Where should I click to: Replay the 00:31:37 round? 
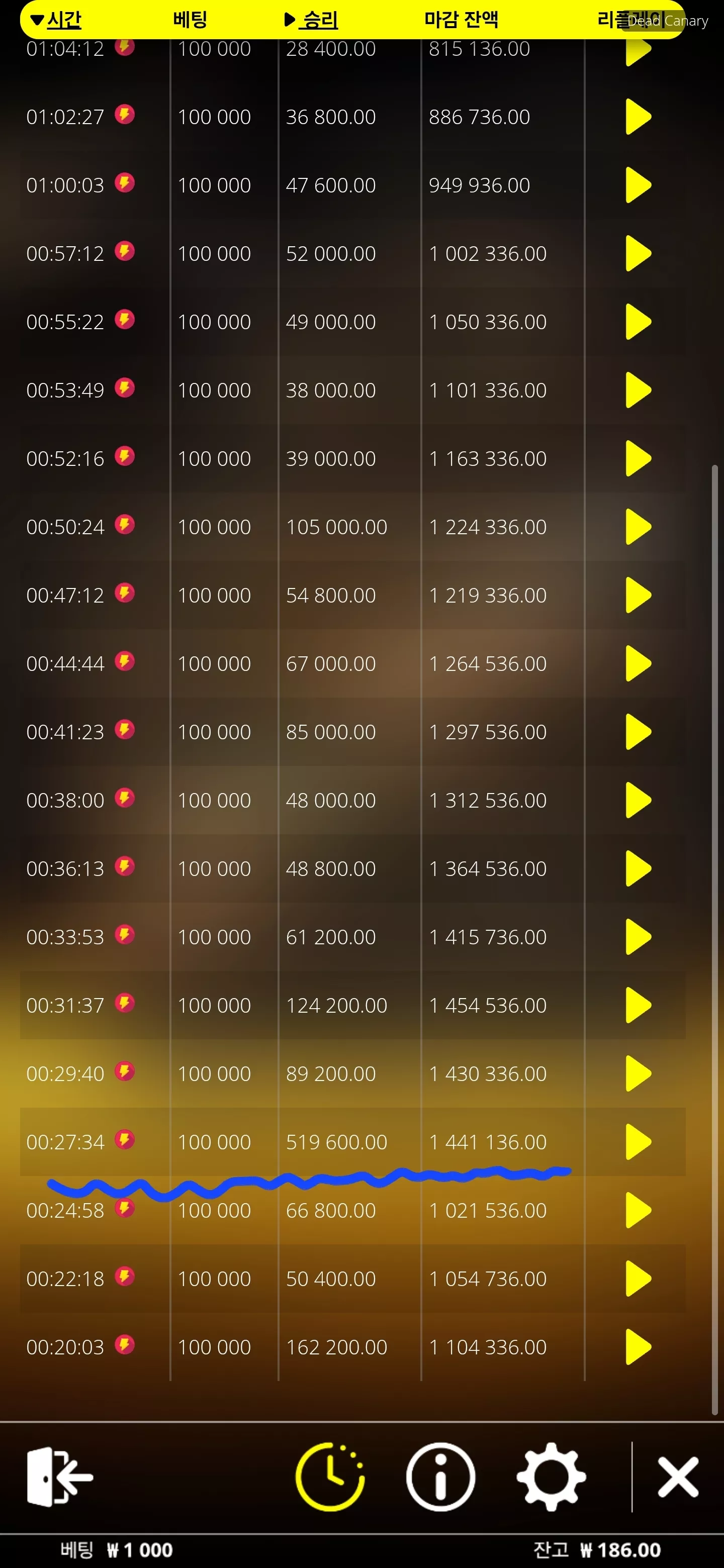[x=638, y=1005]
